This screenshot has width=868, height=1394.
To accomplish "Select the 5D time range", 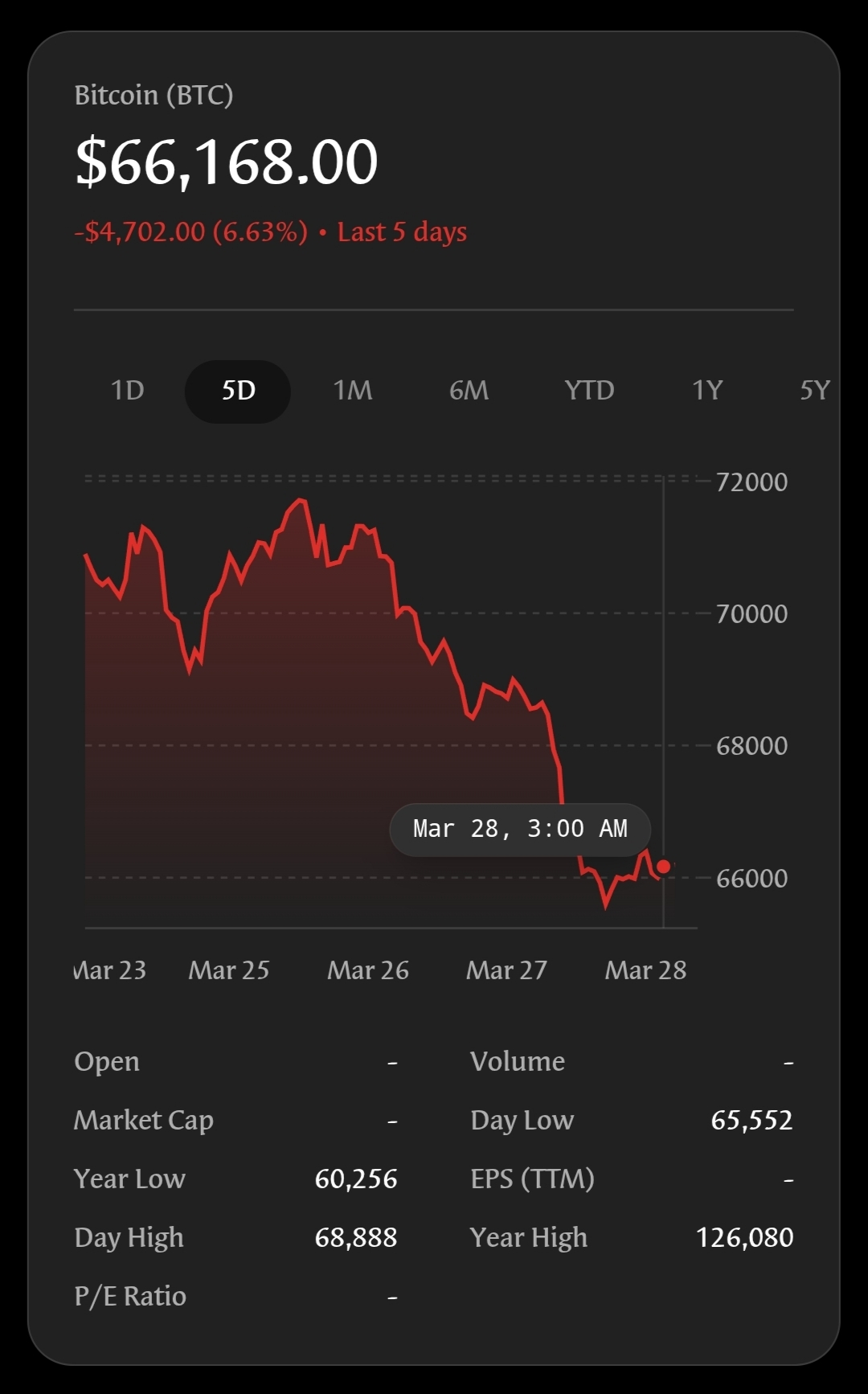I will pos(238,392).
